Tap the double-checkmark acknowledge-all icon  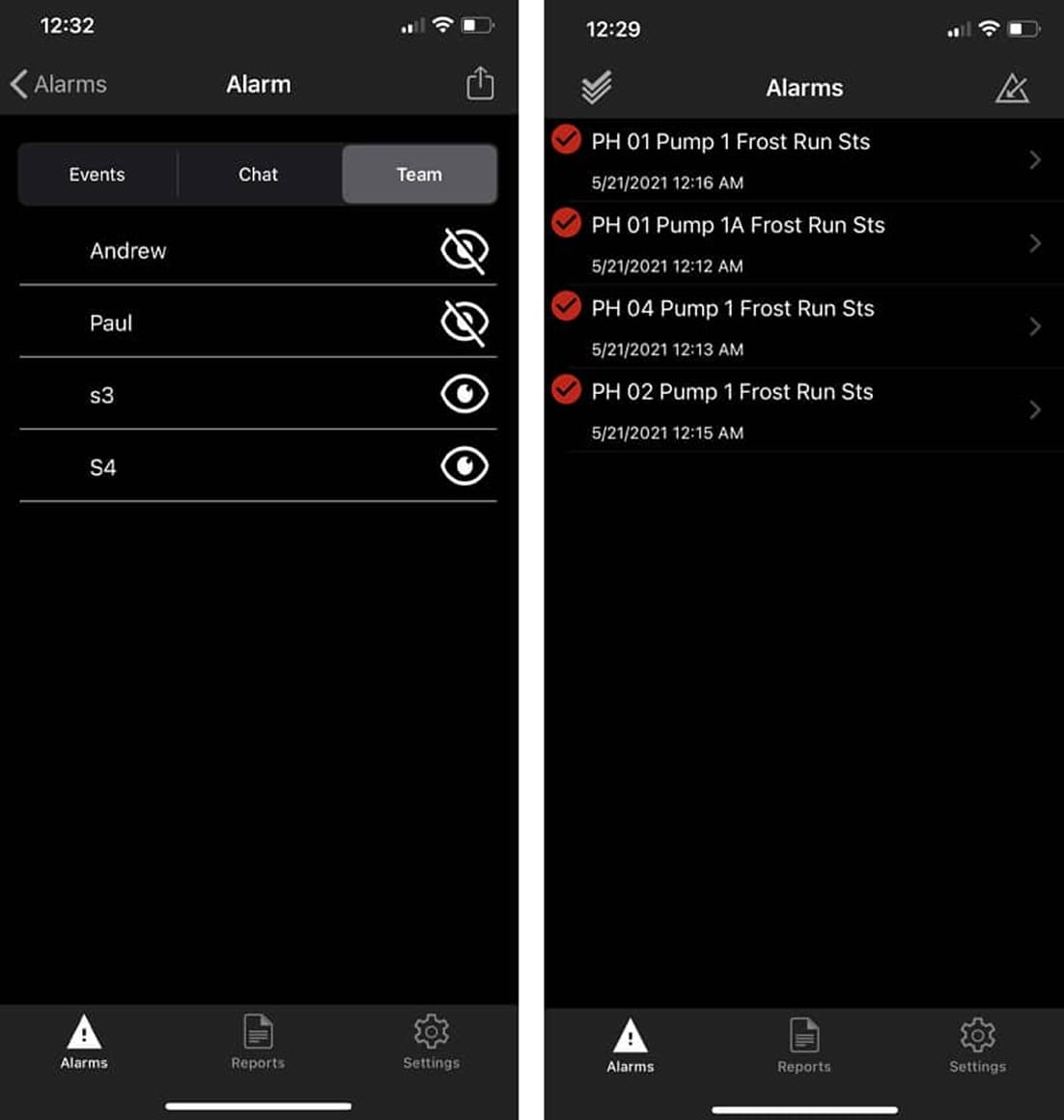(597, 88)
